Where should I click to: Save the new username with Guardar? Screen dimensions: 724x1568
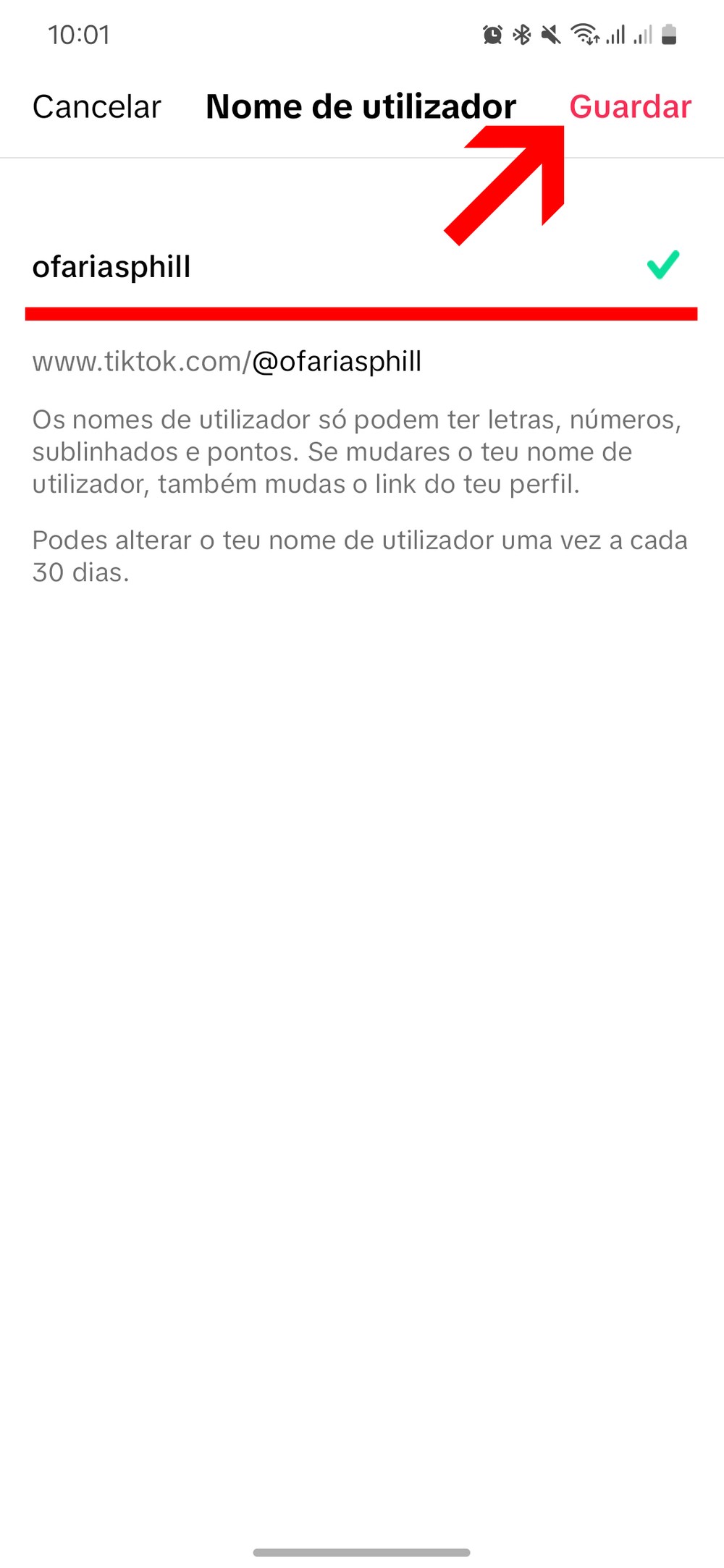(x=630, y=107)
